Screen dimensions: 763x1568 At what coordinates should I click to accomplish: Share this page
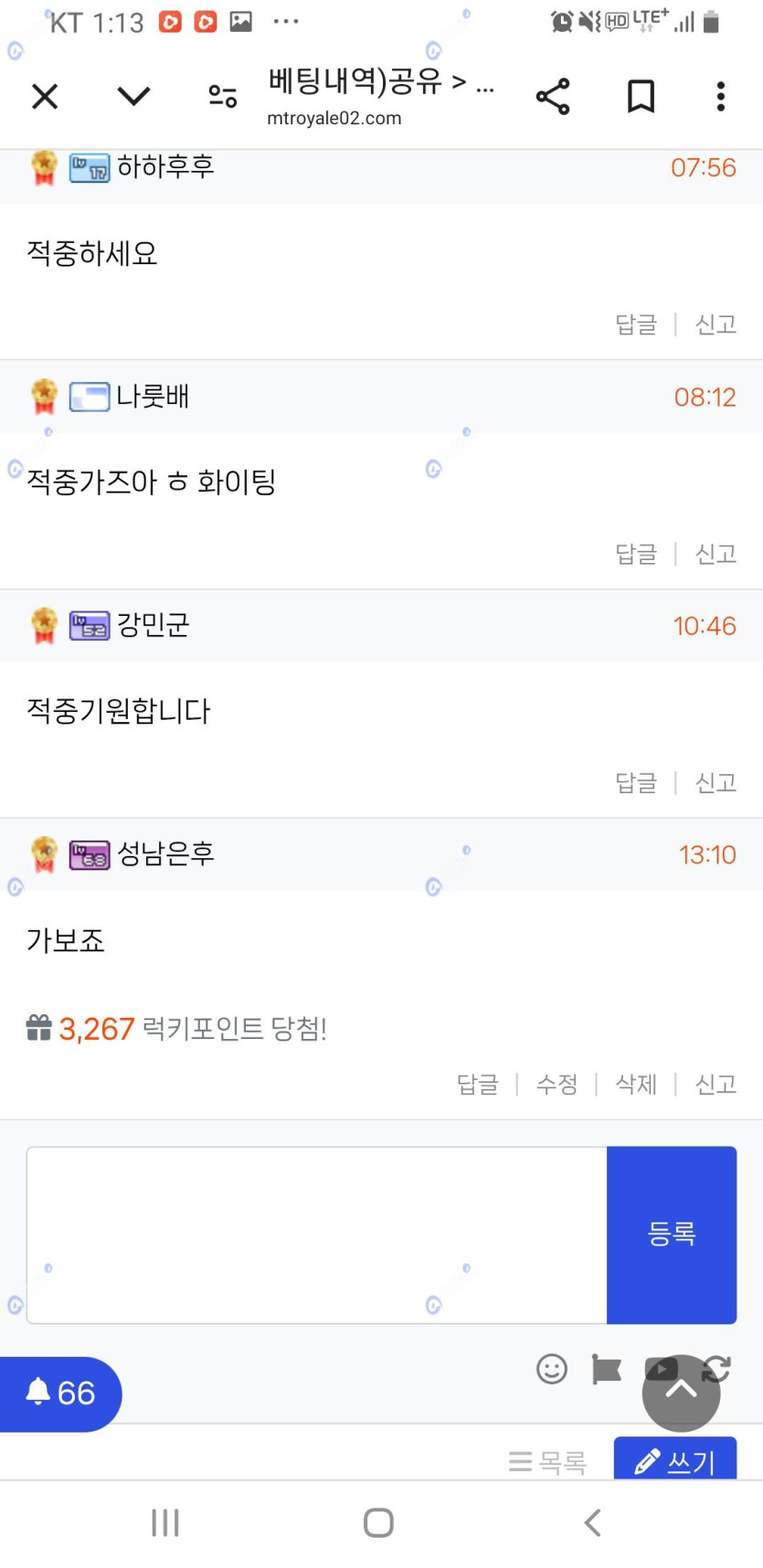click(x=553, y=96)
